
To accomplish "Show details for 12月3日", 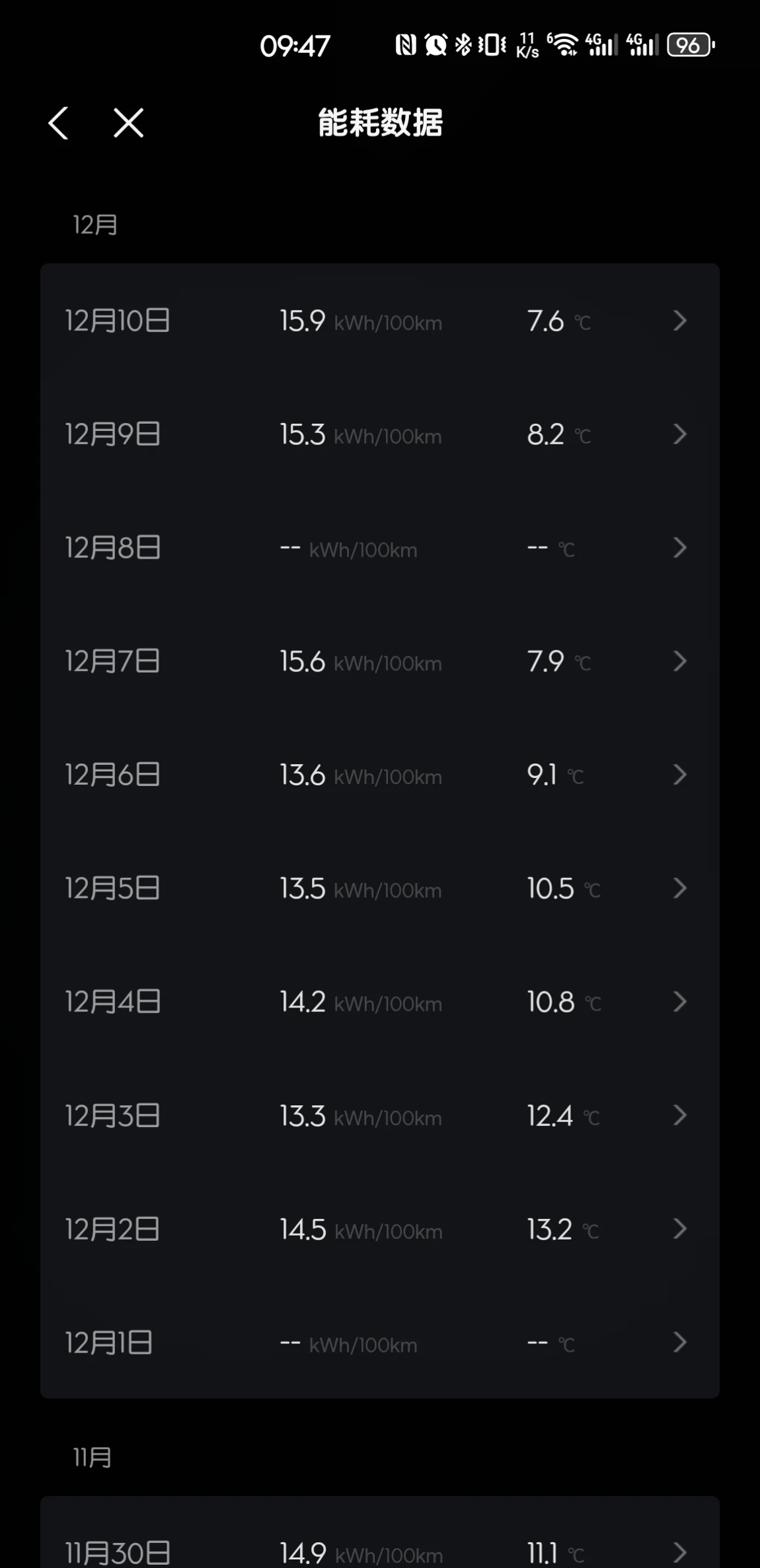I will (380, 1116).
